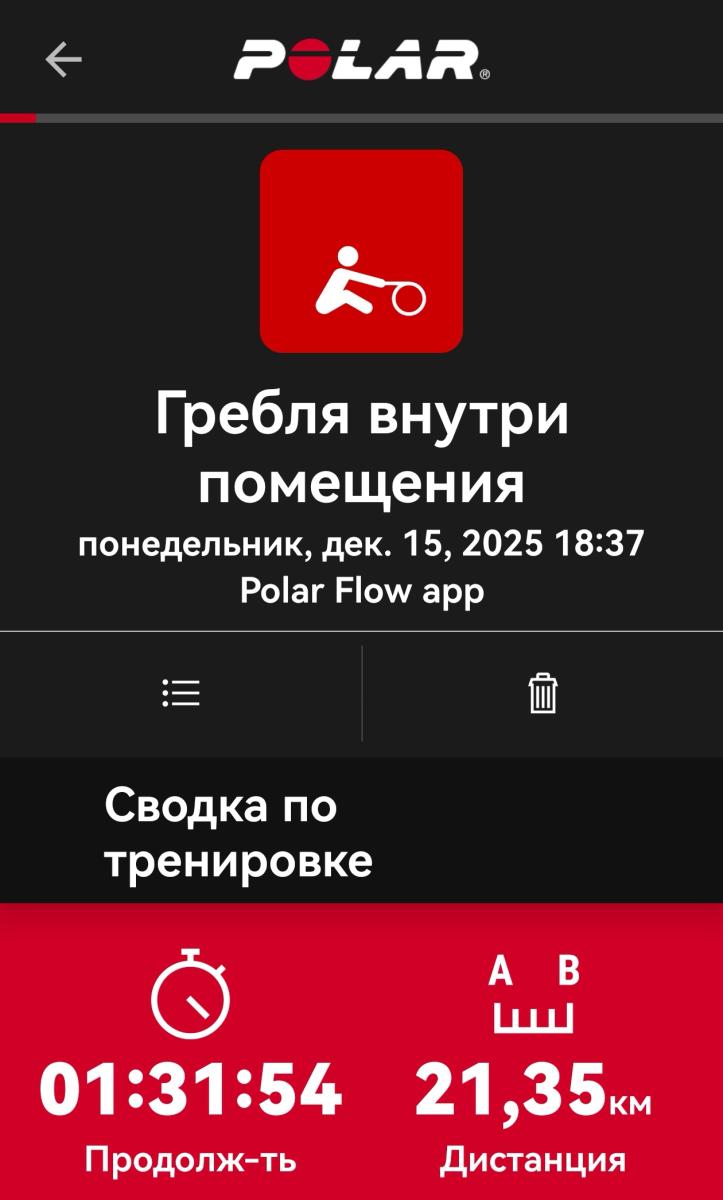Open the training details list icon
723x1200 pixels.
[181, 693]
